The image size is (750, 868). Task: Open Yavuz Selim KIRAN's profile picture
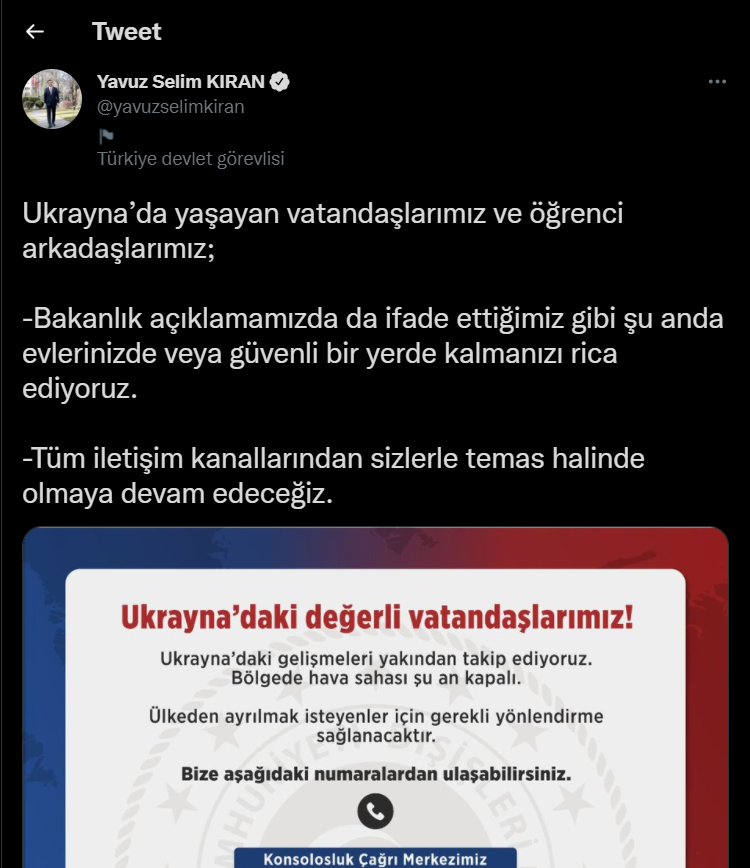coord(52,99)
